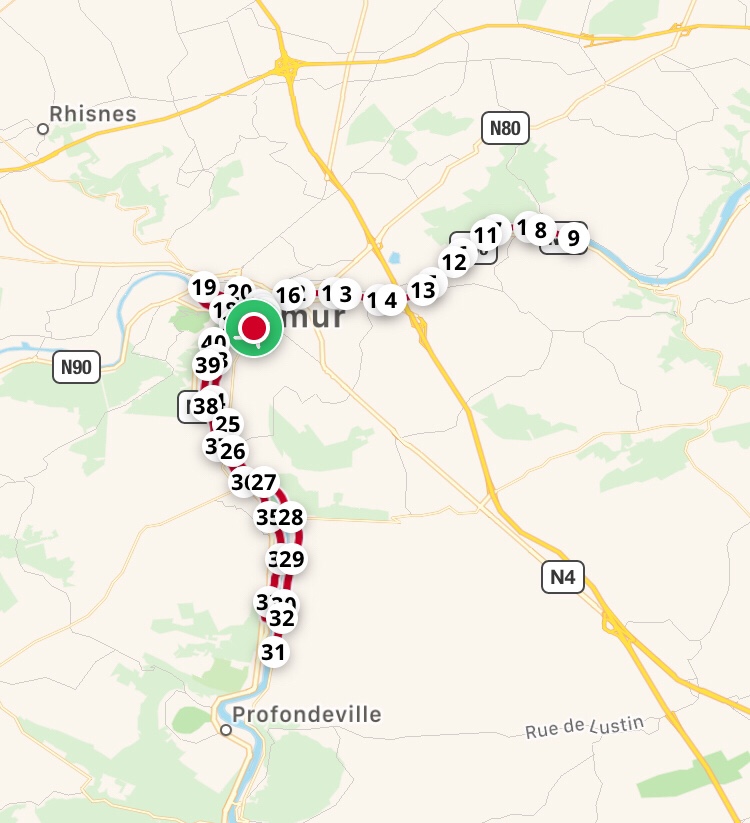Select waypoint marker 31
The width and height of the screenshot is (750, 823).
point(274,652)
